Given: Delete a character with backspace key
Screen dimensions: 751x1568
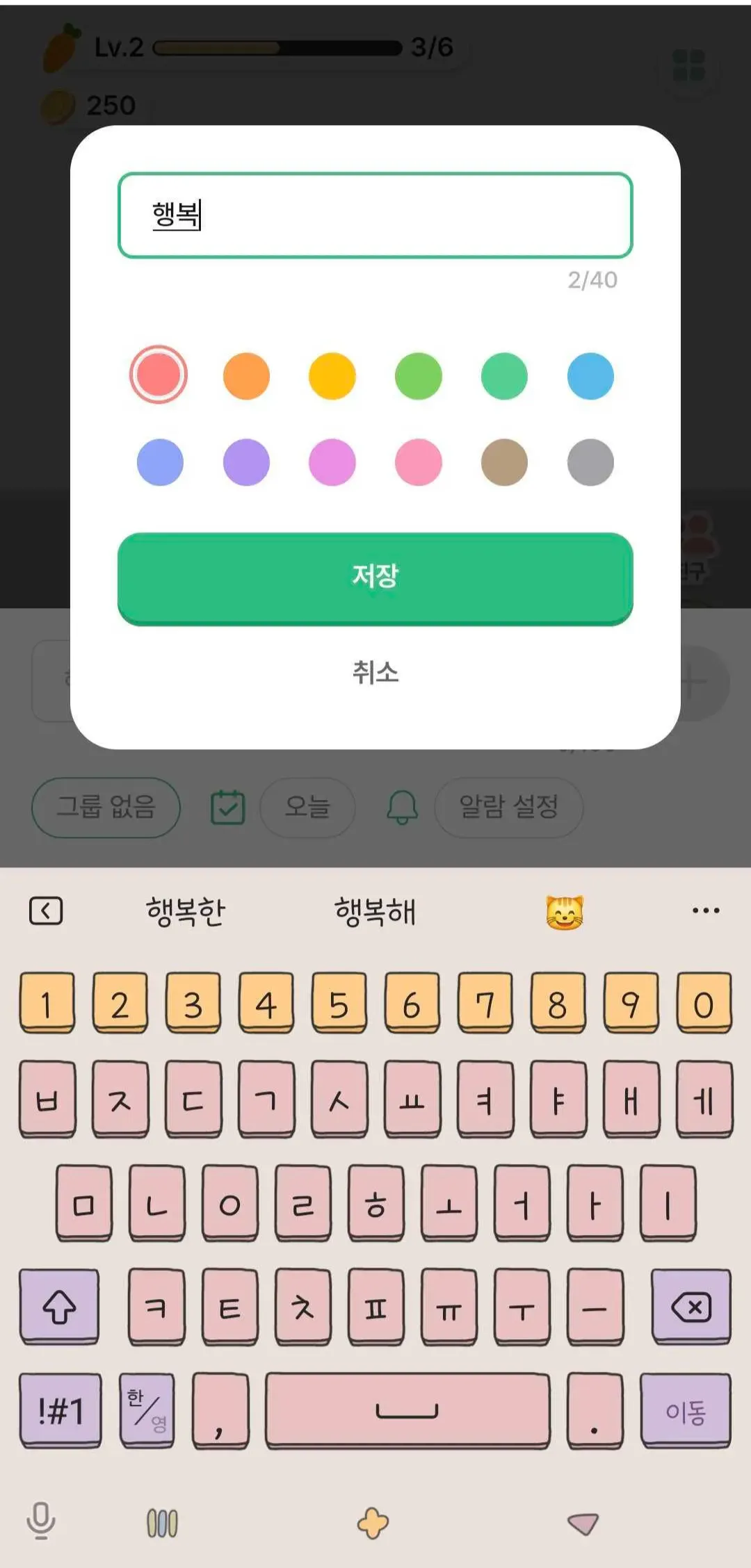Looking at the screenshot, I should (691, 1307).
